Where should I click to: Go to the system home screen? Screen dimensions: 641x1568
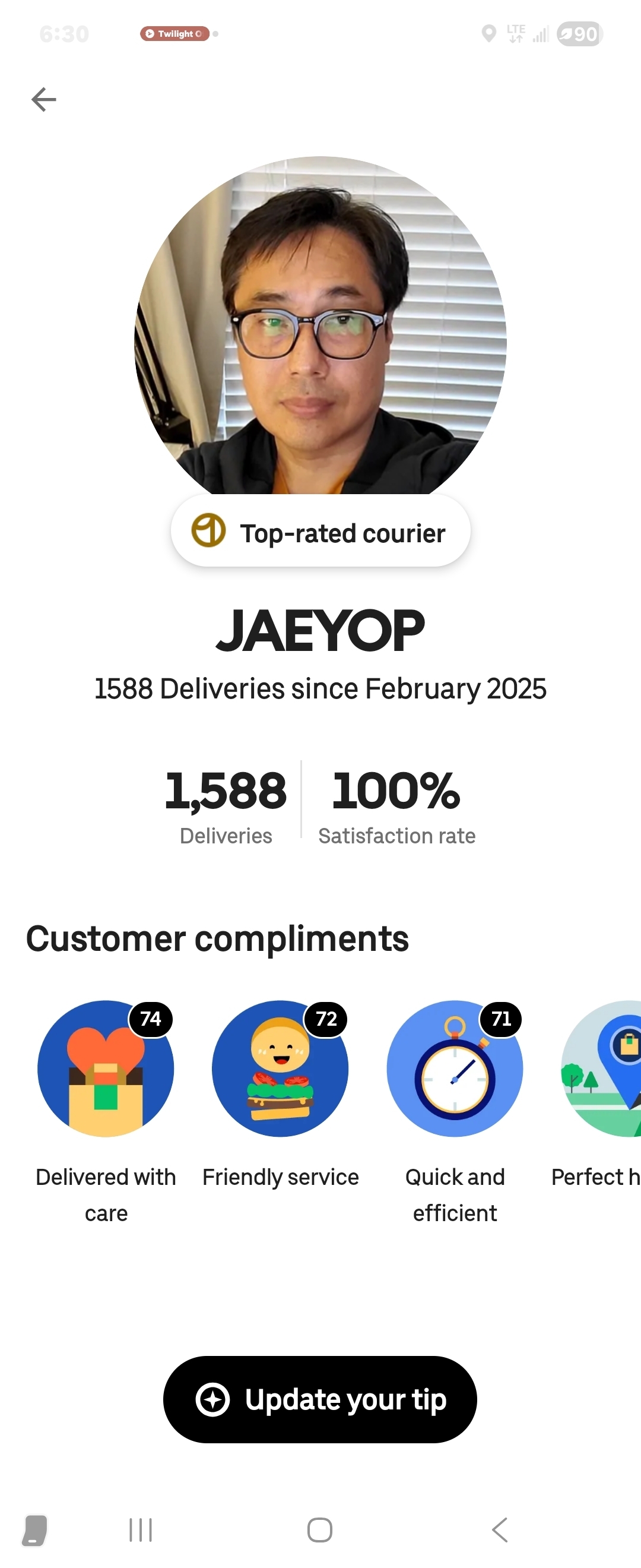click(320, 1529)
